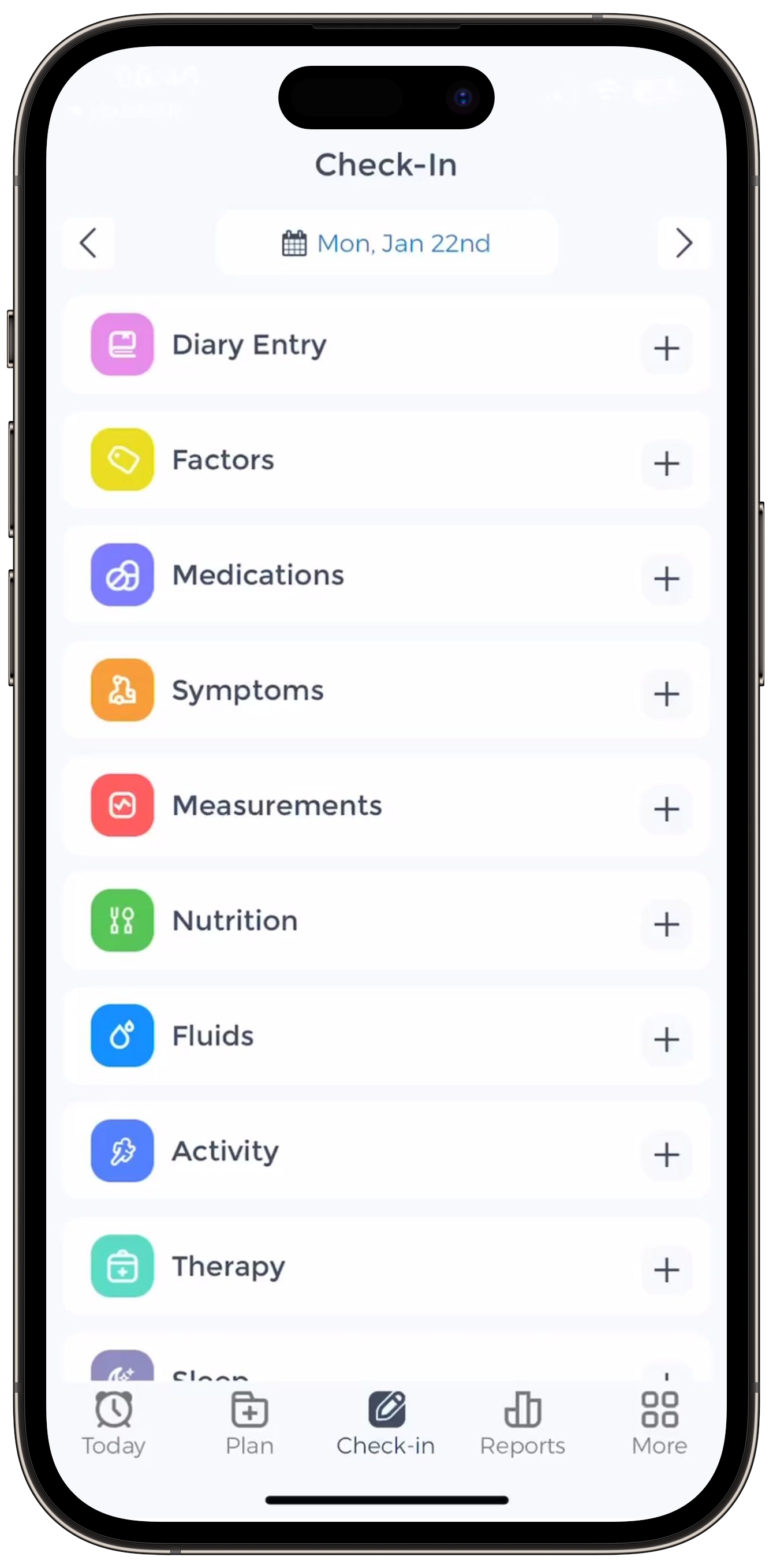Add a Measurements entry
The image size is (773, 1568).
point(666,809)
